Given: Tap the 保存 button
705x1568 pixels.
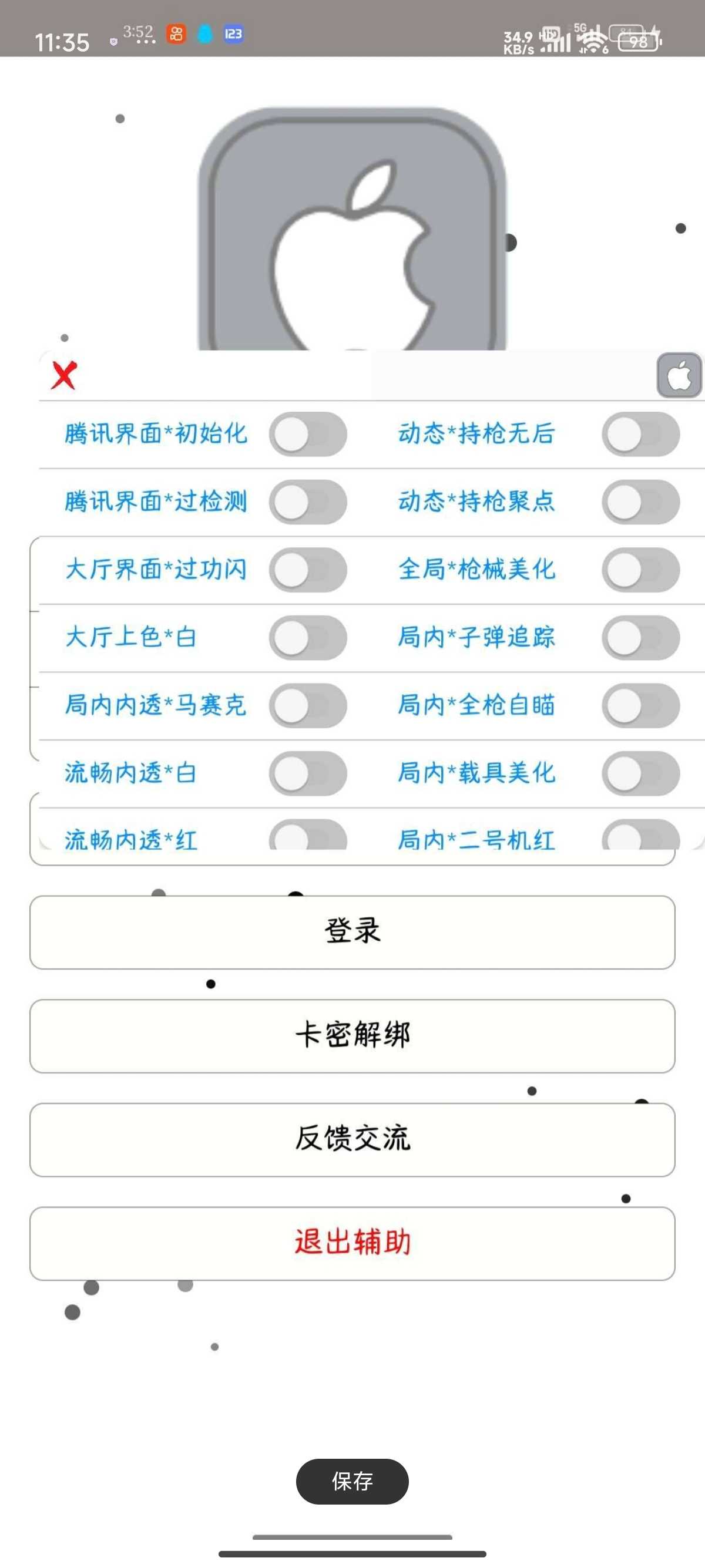Looking at the screenshot, I should (x=352, y=1481).
